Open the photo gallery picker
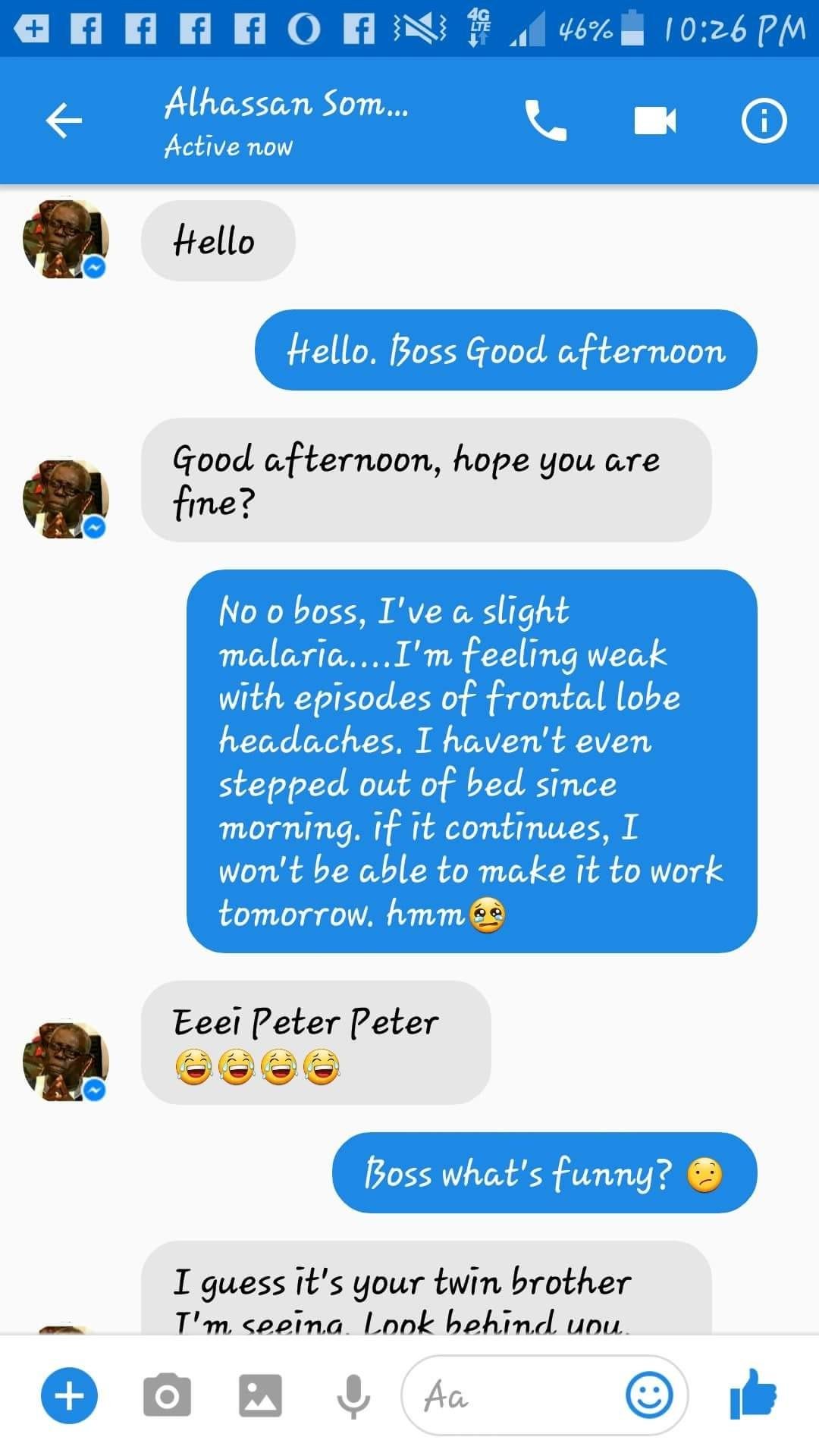The height and width of the screenshot is (1456, 819). coord(260,1395)
